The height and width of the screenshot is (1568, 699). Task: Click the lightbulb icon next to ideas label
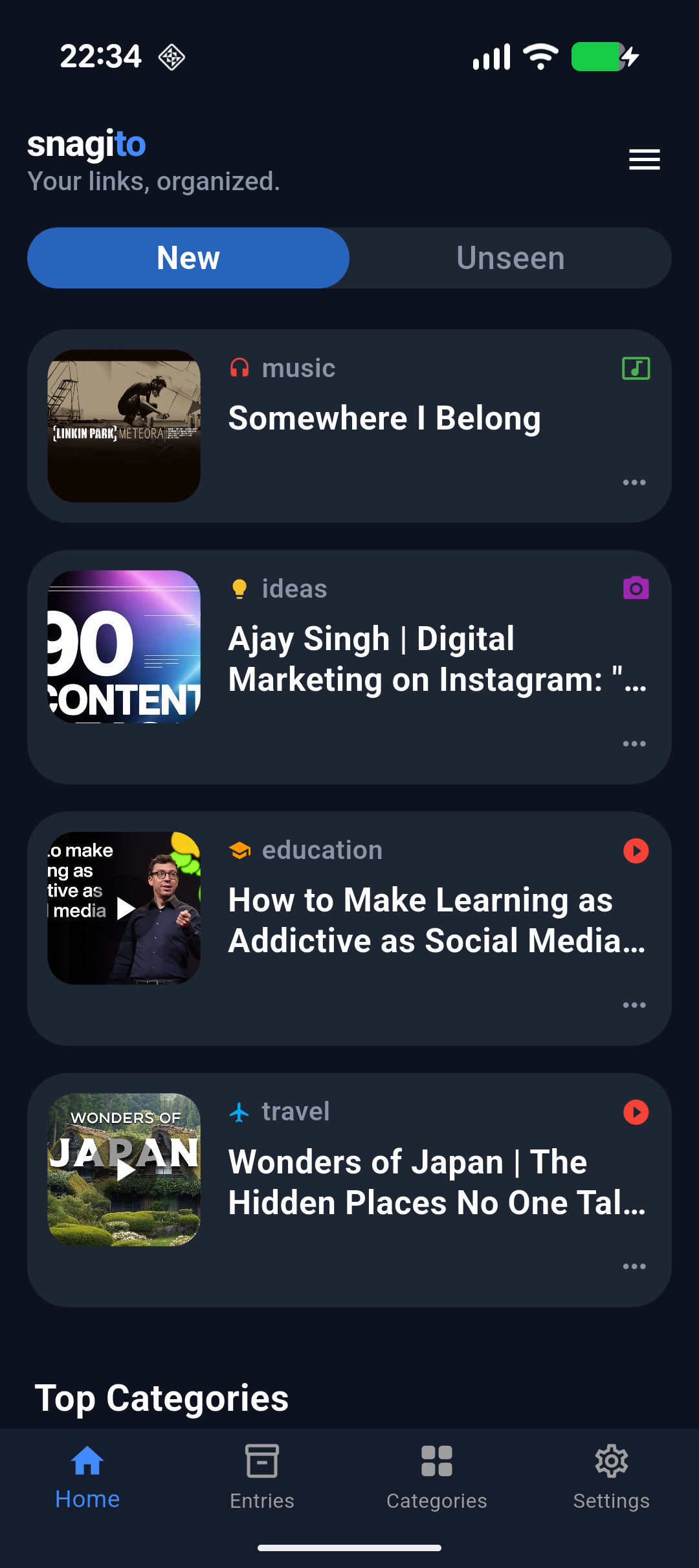(x=239, y=587)
